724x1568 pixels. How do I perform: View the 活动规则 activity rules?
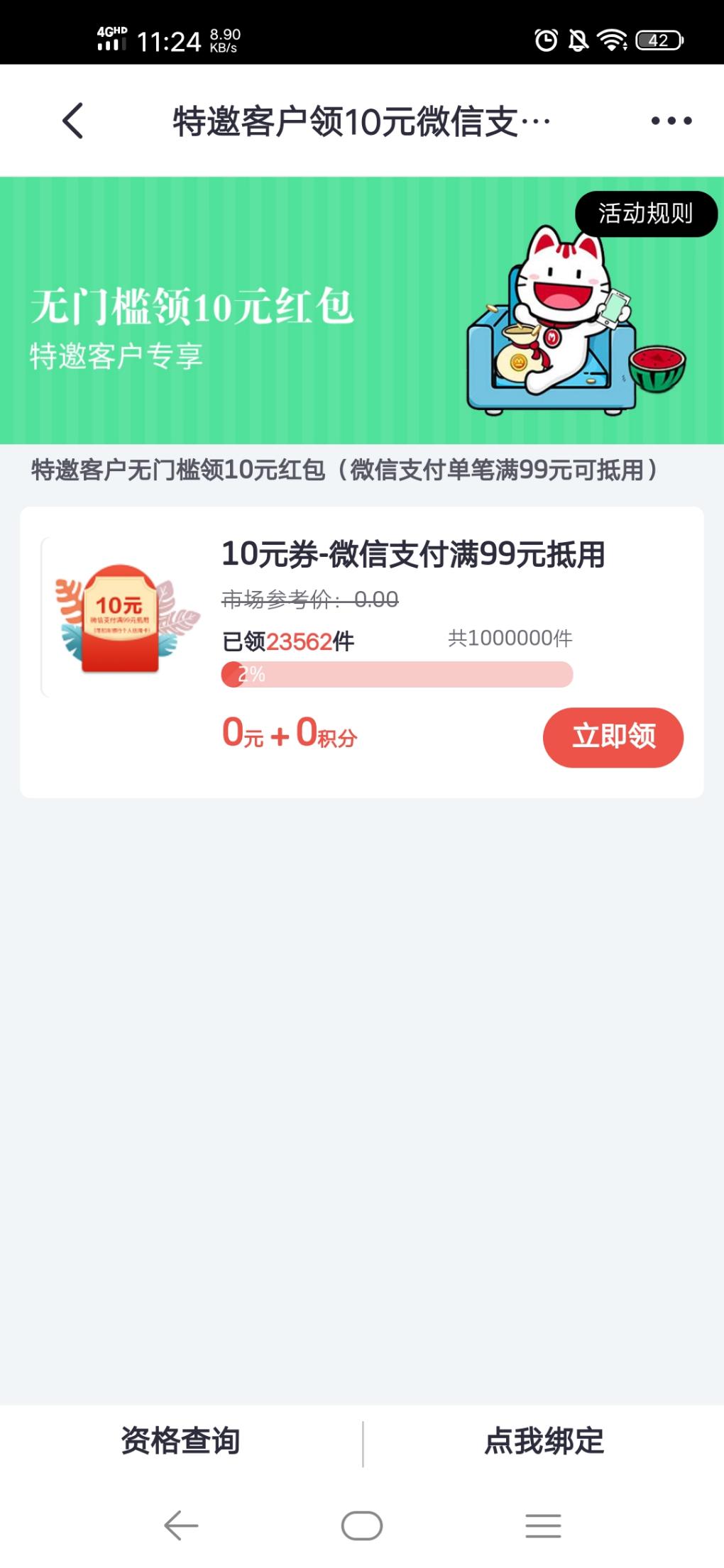click(645, 214)
